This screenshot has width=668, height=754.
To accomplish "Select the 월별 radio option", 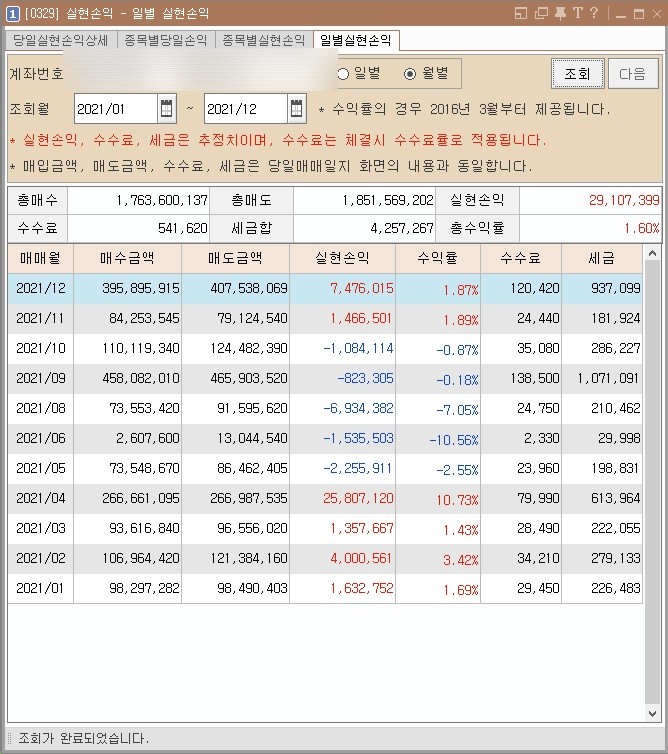I will (410, 74).
